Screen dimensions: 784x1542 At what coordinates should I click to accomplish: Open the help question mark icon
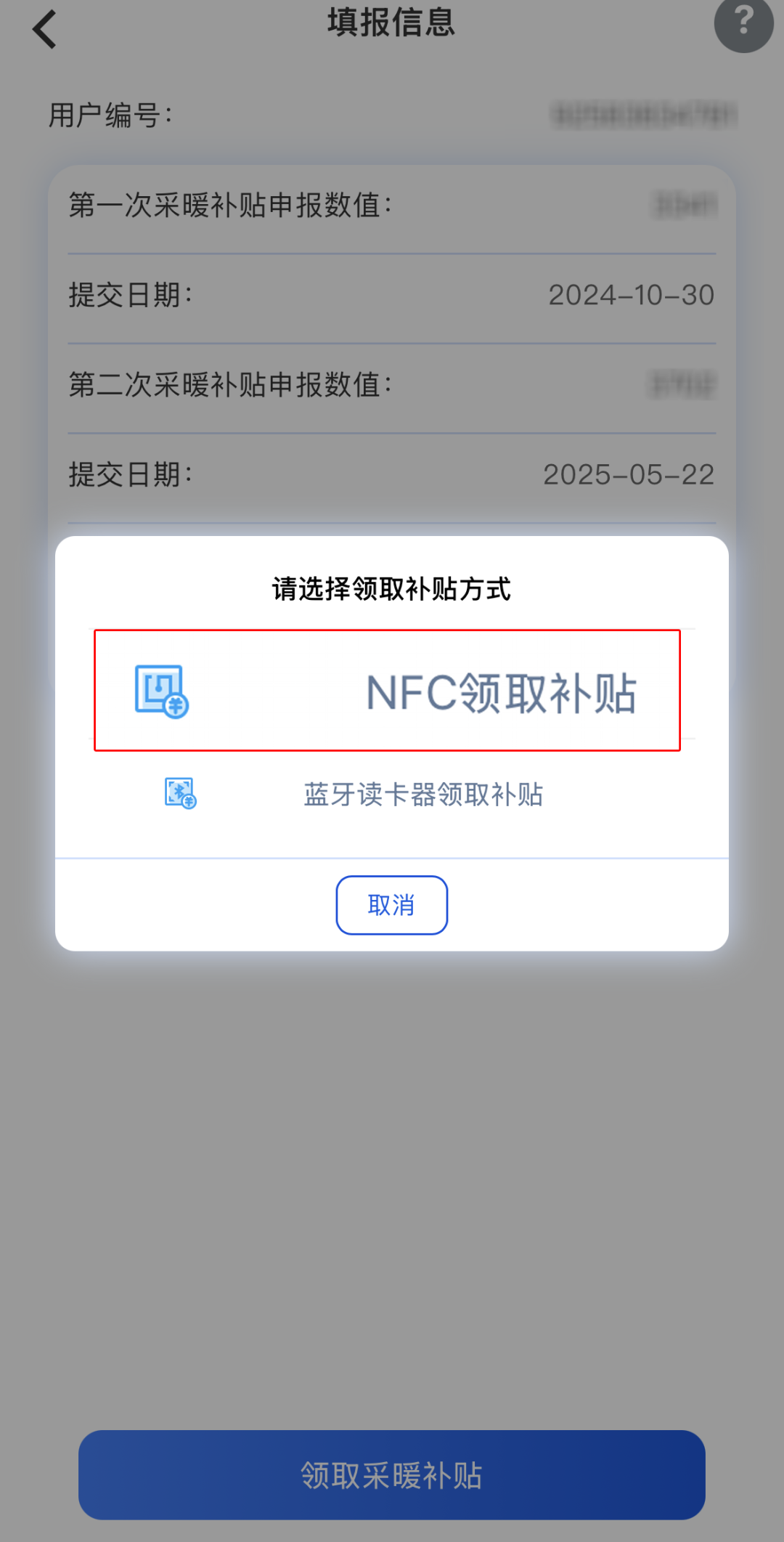tap(743, 24)
